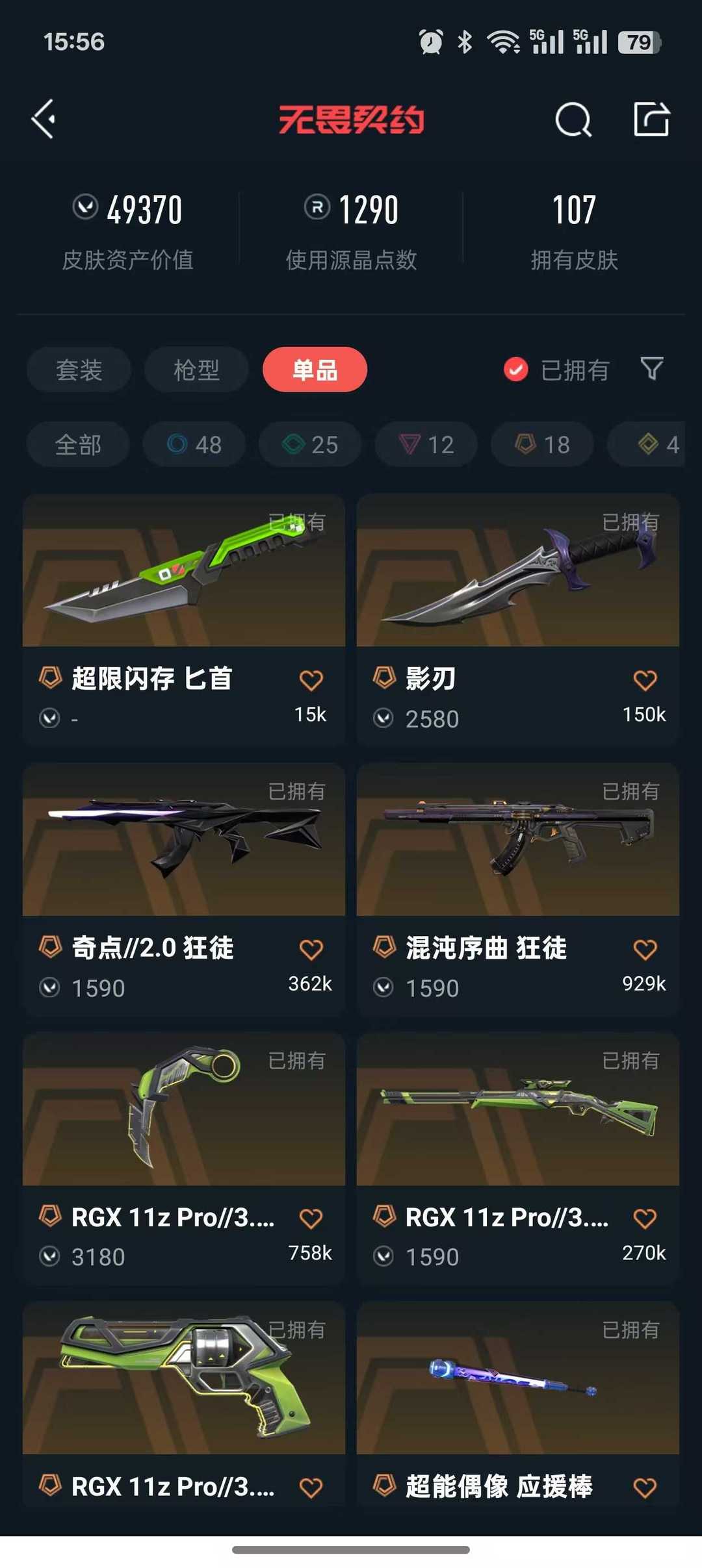702x1568 pixels.
Task: Select the orange pentagon rarity filter showing 18
Action: [x=541, y=444]
